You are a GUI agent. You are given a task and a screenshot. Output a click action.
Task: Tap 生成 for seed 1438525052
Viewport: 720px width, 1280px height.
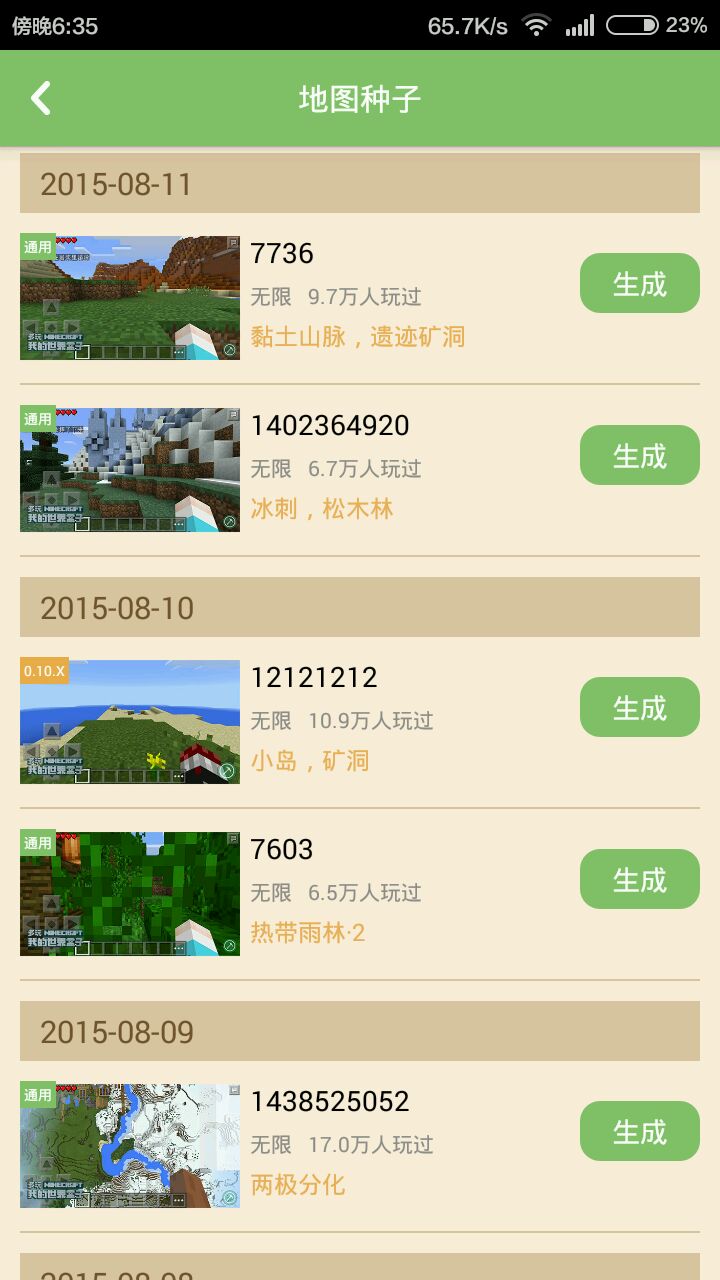point(639,1131)
